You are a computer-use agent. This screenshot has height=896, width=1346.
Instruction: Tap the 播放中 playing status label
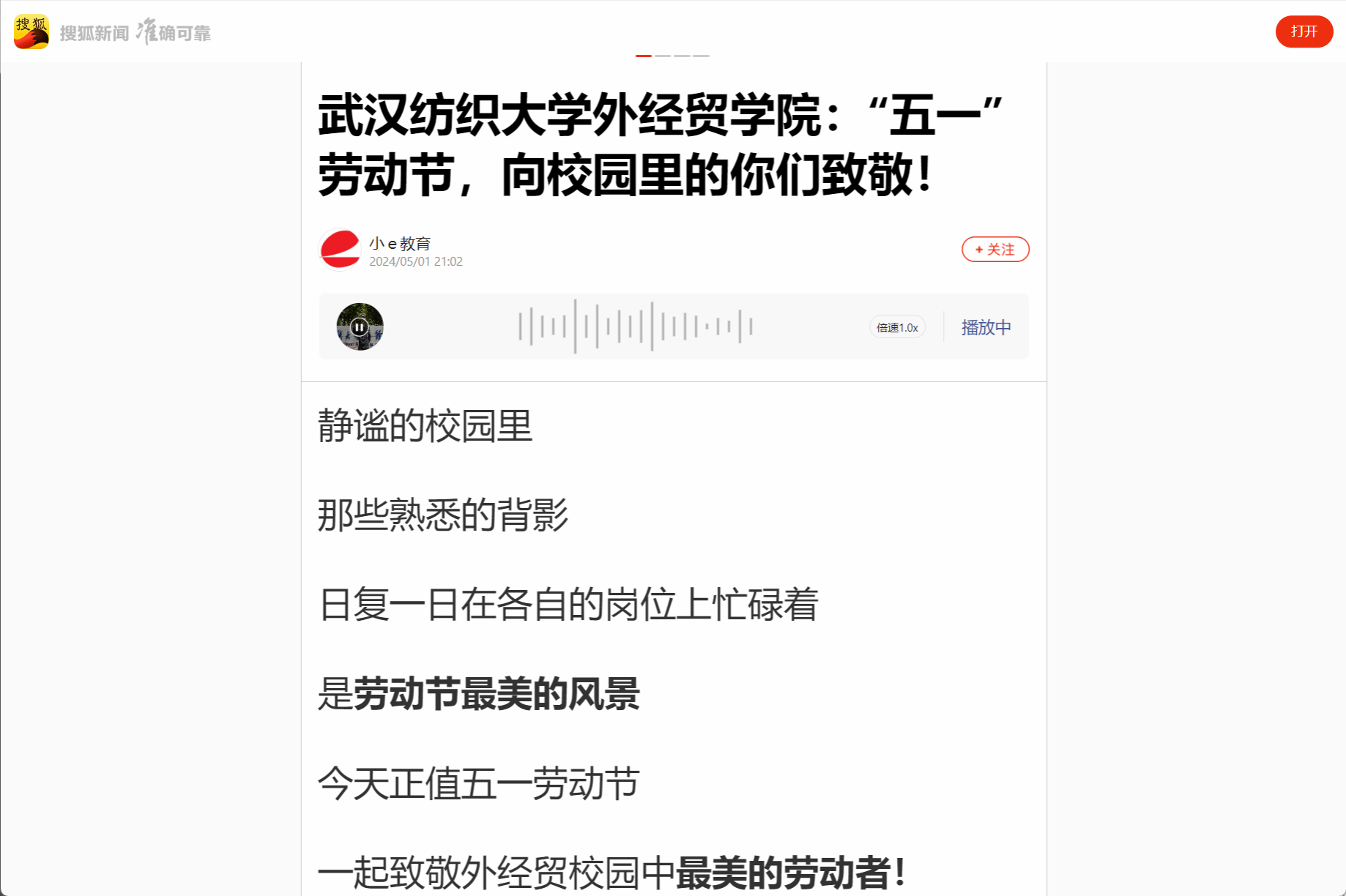pos(986,327)
